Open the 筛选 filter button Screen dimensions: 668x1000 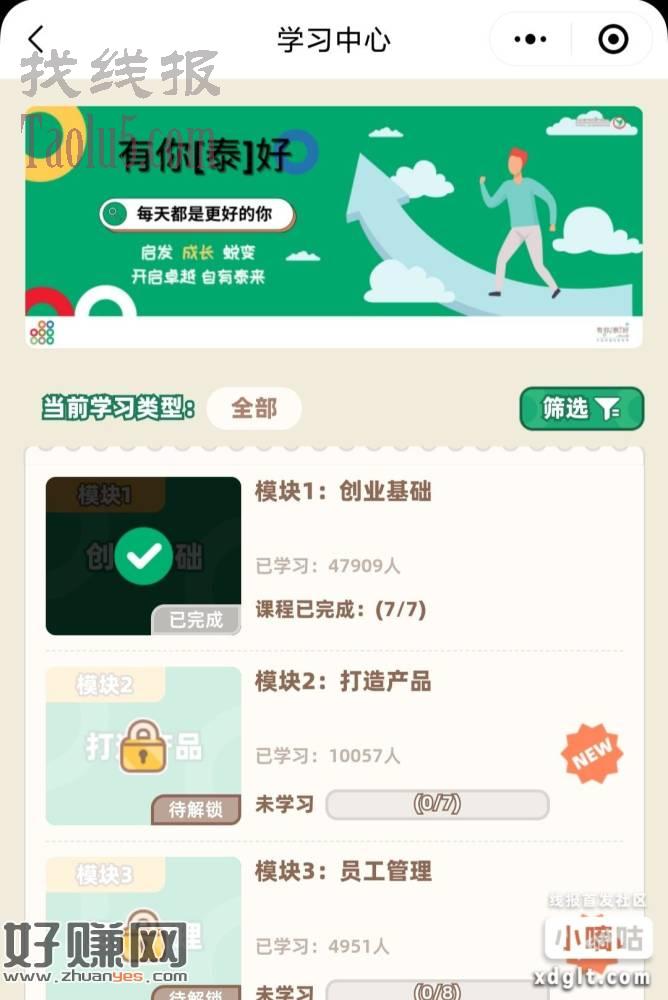pos(581,408)
